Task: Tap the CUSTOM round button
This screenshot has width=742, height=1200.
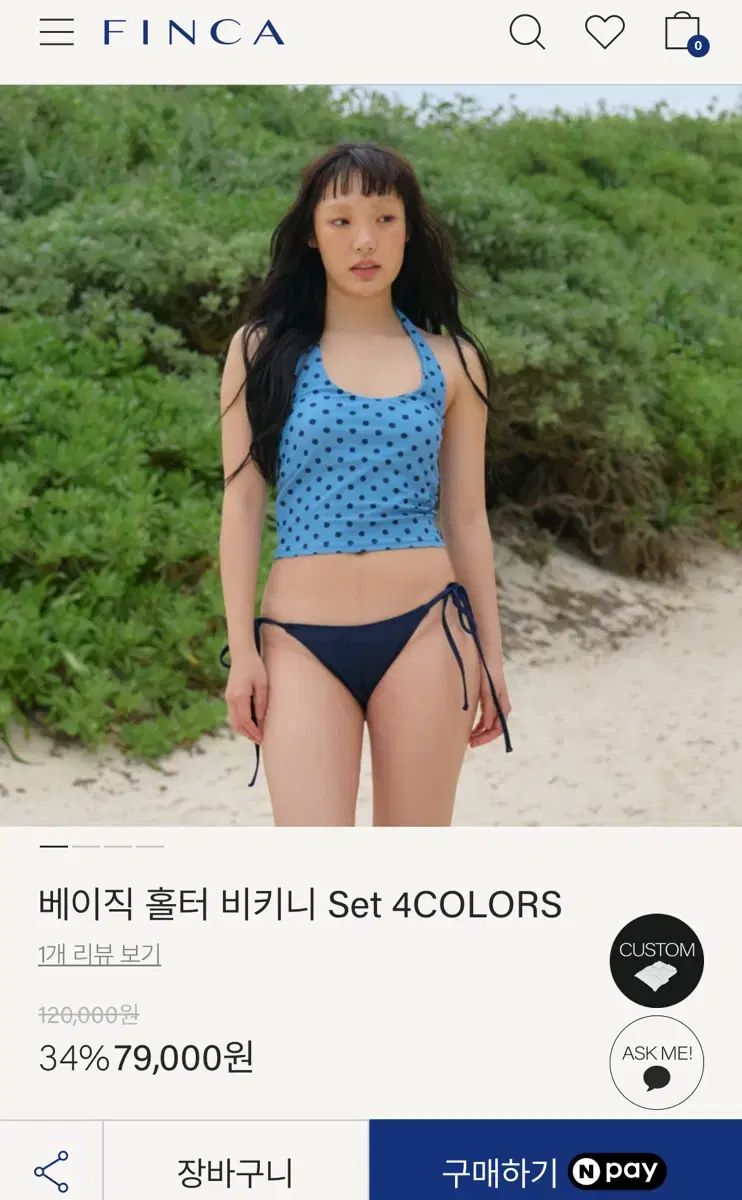Action: click(657, 960)
